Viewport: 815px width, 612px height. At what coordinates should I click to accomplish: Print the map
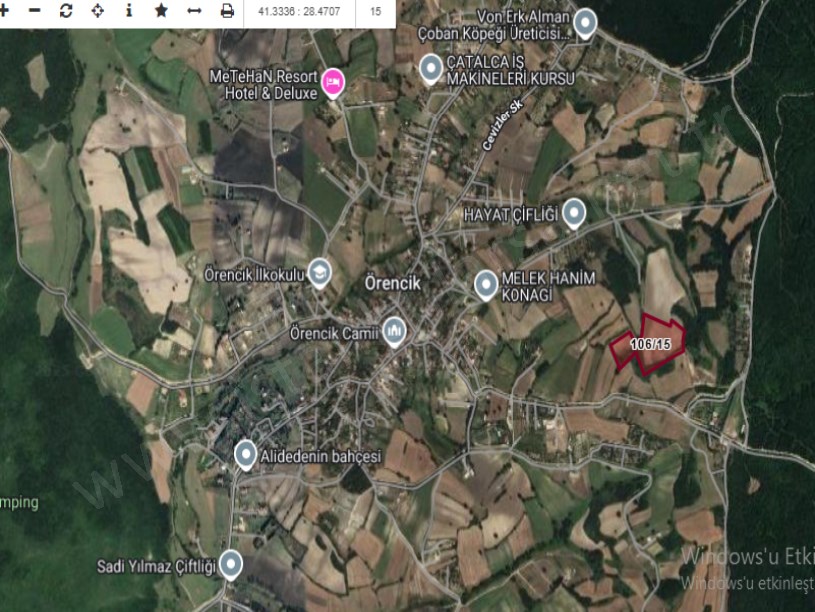[x=227, y=11]
